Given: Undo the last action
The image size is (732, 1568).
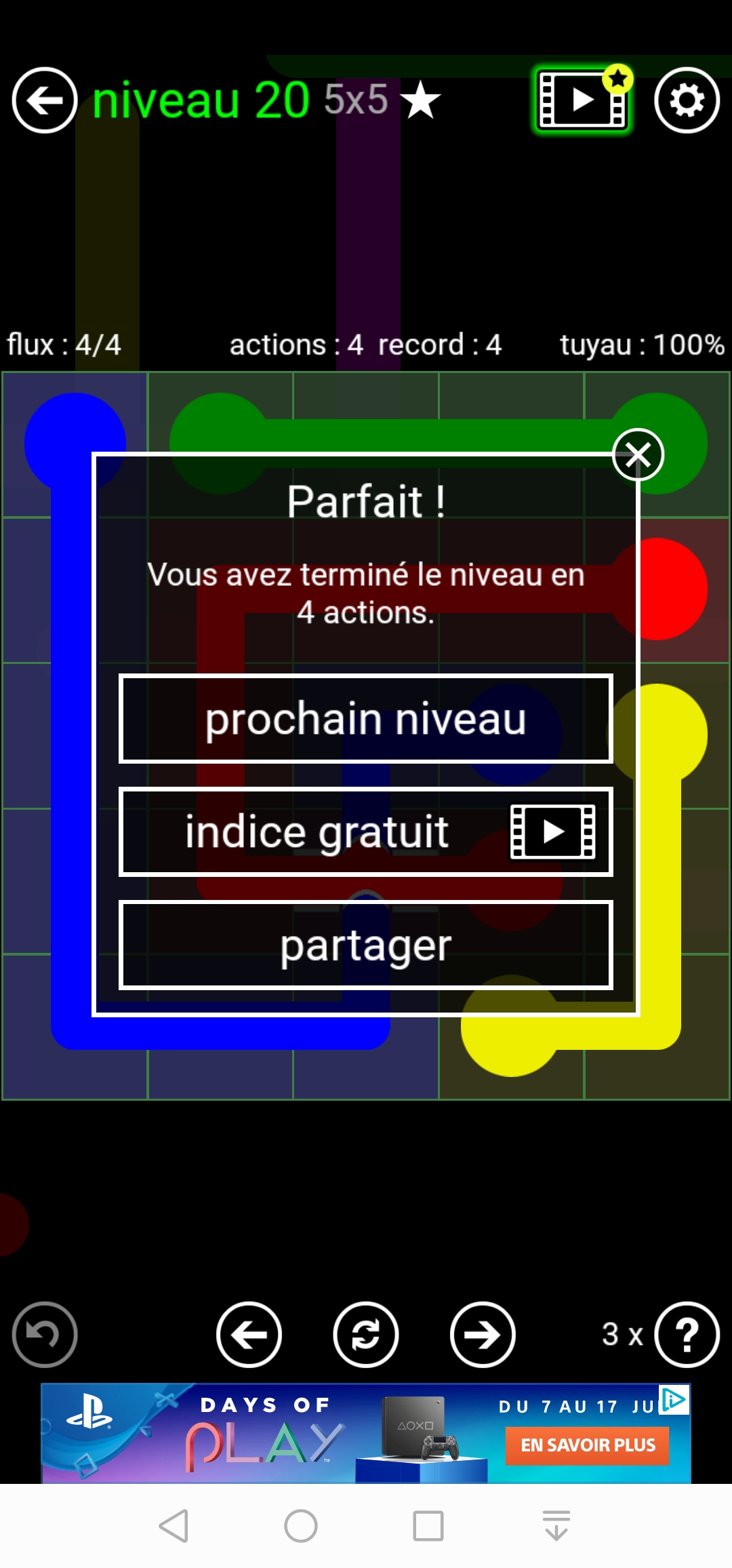Looking at the screenshot, I should 45,1335.
